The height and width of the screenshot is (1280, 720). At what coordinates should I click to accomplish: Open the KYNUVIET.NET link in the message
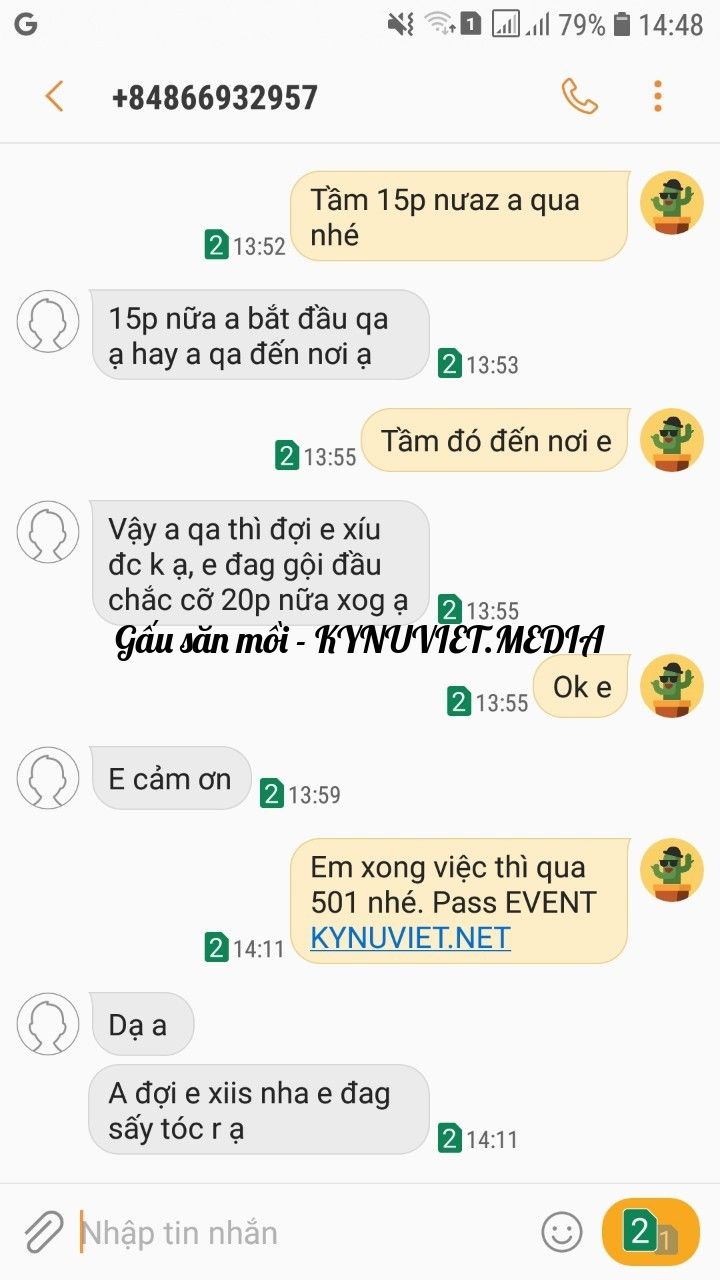pos(410,938)
